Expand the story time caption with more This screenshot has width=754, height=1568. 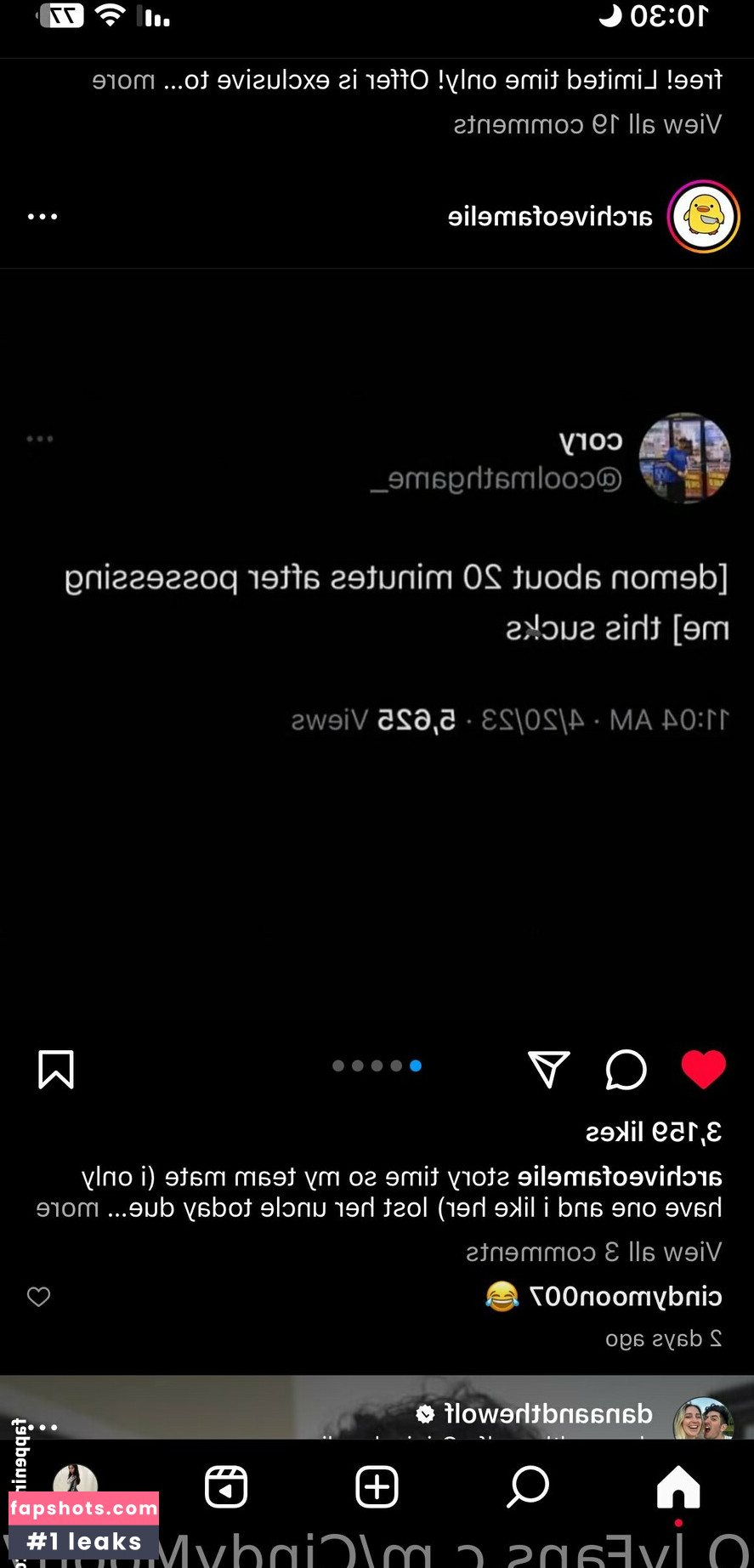(x=67, y=1207)
